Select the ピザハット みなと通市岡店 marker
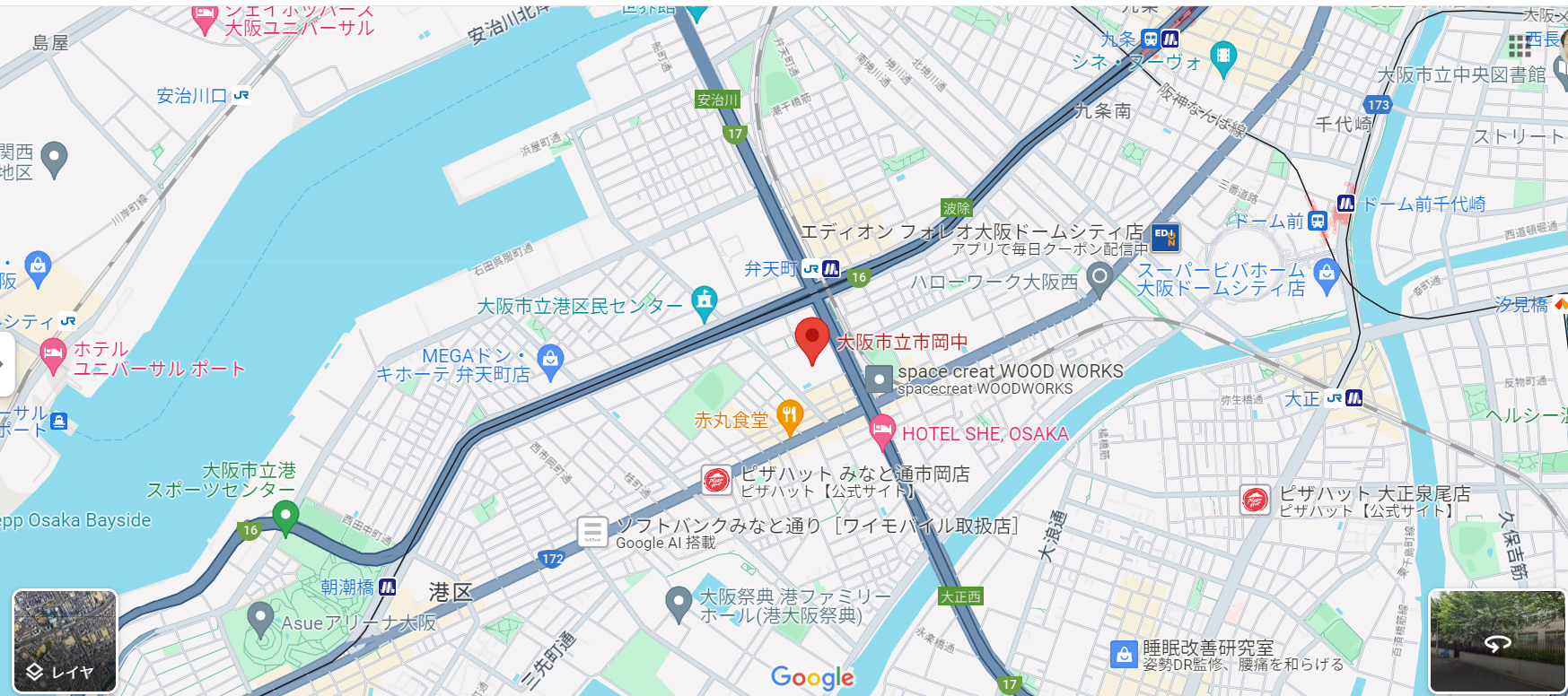The width and height of the screenshot is (1568, 696). point(716,481)
